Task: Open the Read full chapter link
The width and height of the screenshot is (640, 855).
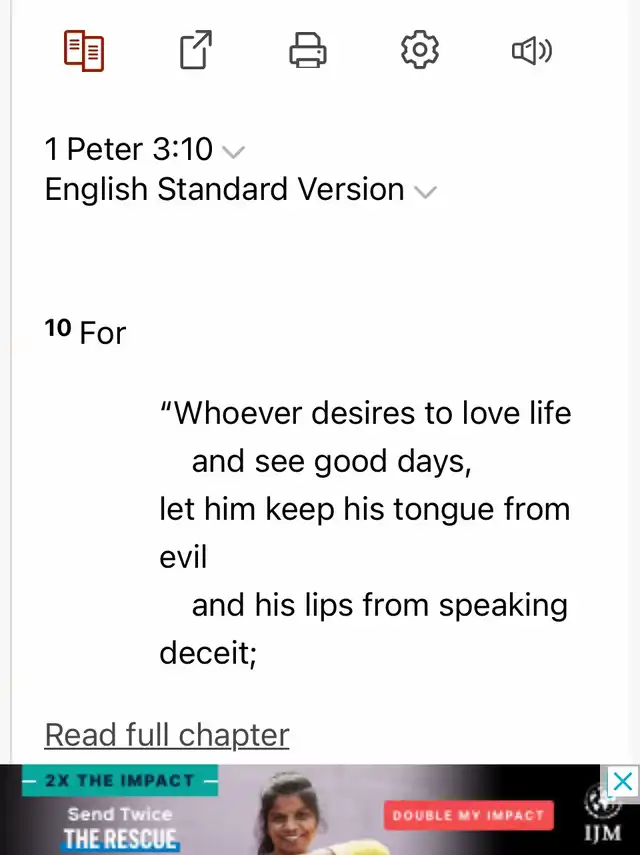Action: [167, 735]
